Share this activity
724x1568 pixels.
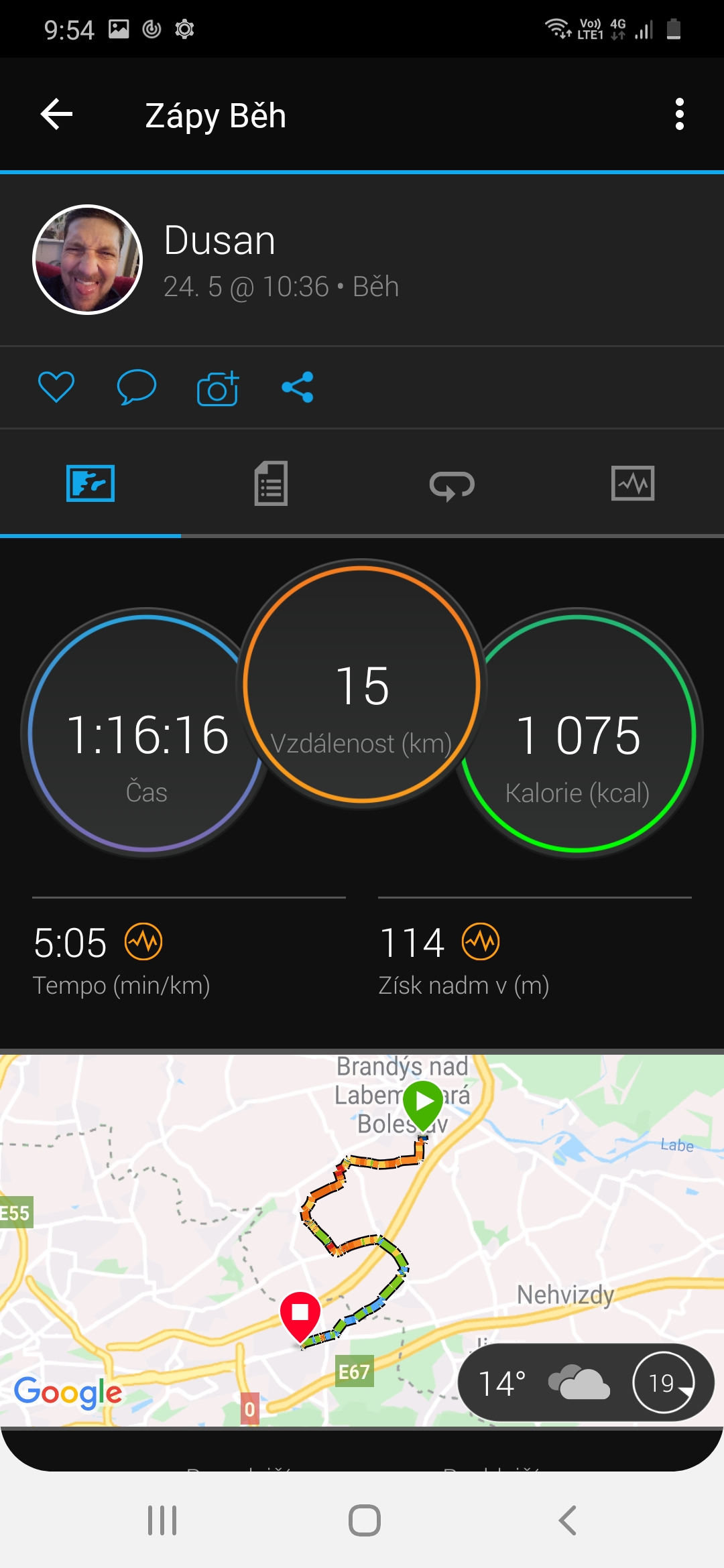coord(298,387)
